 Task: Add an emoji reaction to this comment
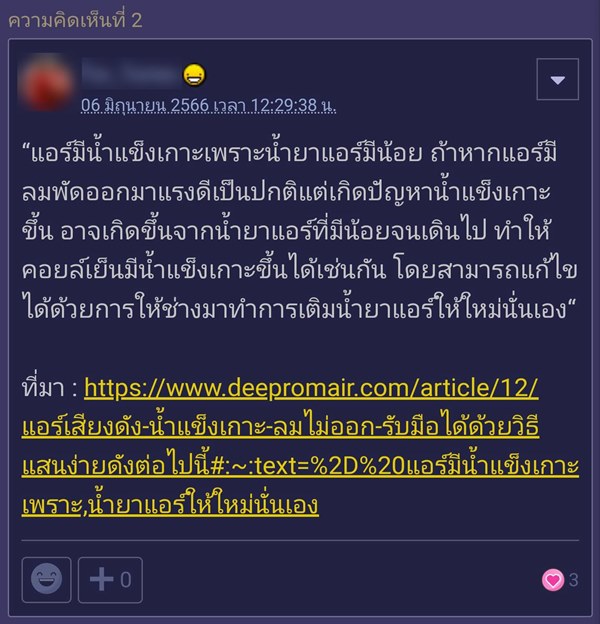46,581
